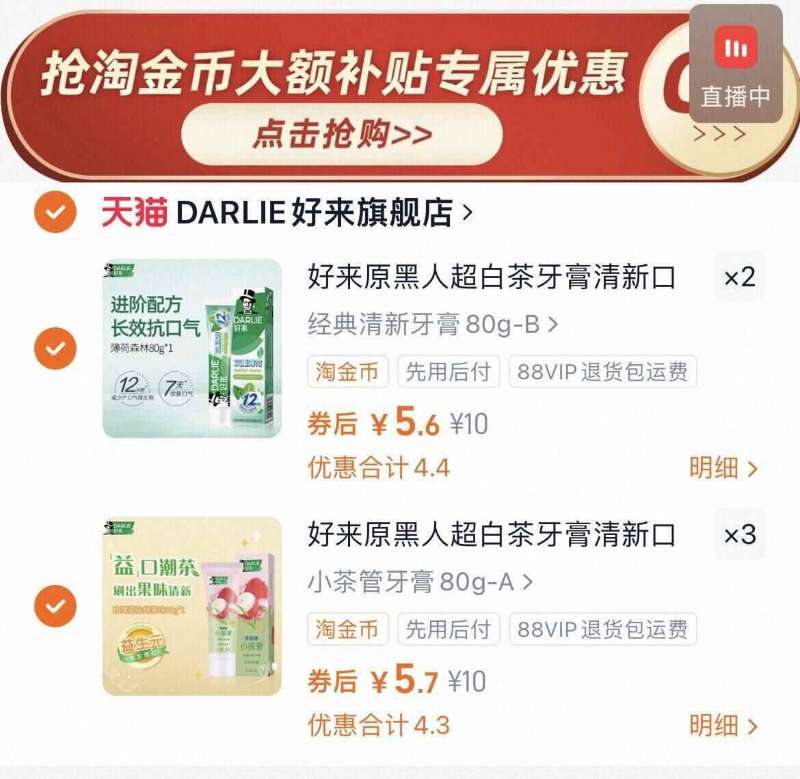The image size is (800, 779).
Task: Uncheck the 经典清新牙膏 item checkbox
Action: pos(54,348)
